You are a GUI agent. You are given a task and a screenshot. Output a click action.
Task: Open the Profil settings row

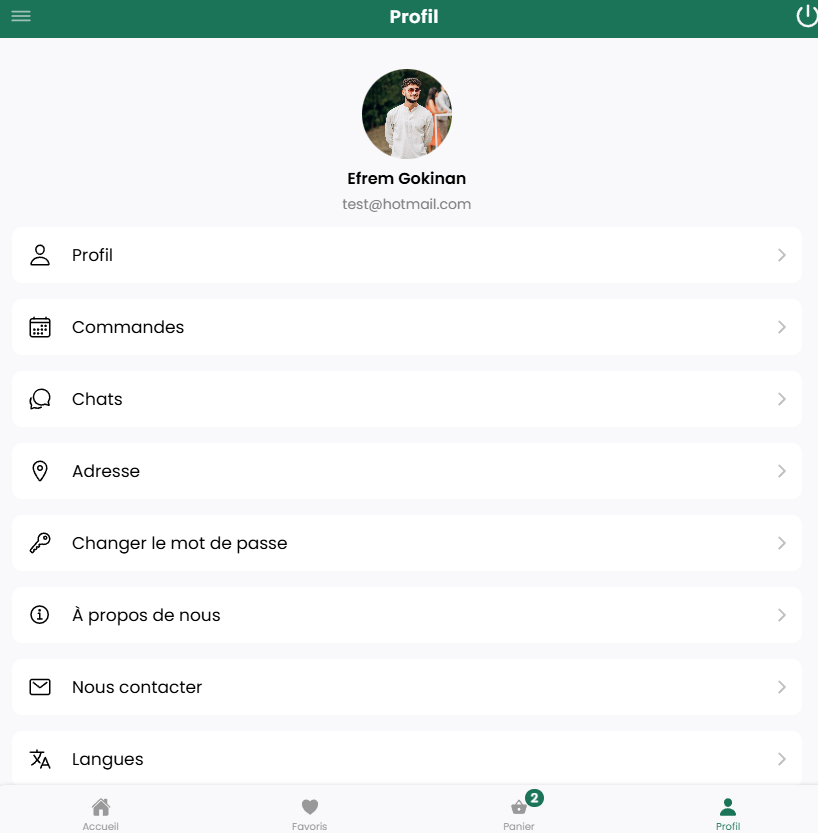[x=406, y=255]
